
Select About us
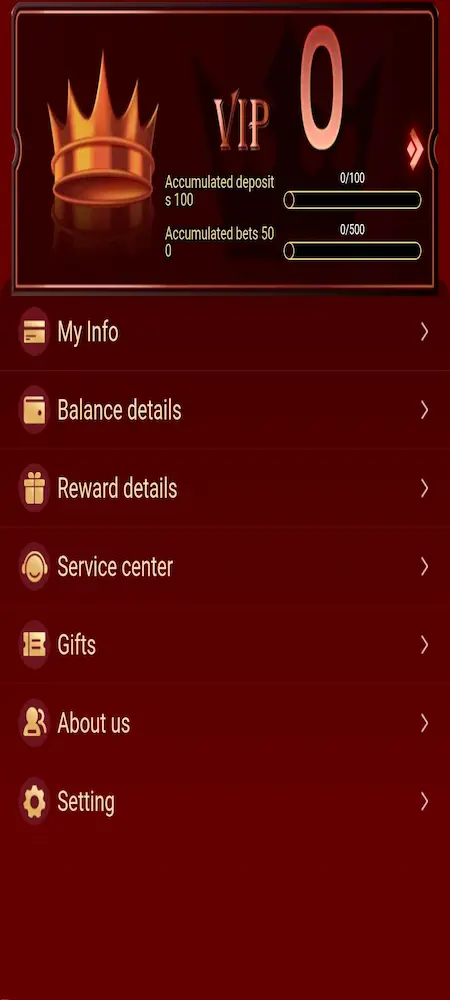tap(225, 723)
